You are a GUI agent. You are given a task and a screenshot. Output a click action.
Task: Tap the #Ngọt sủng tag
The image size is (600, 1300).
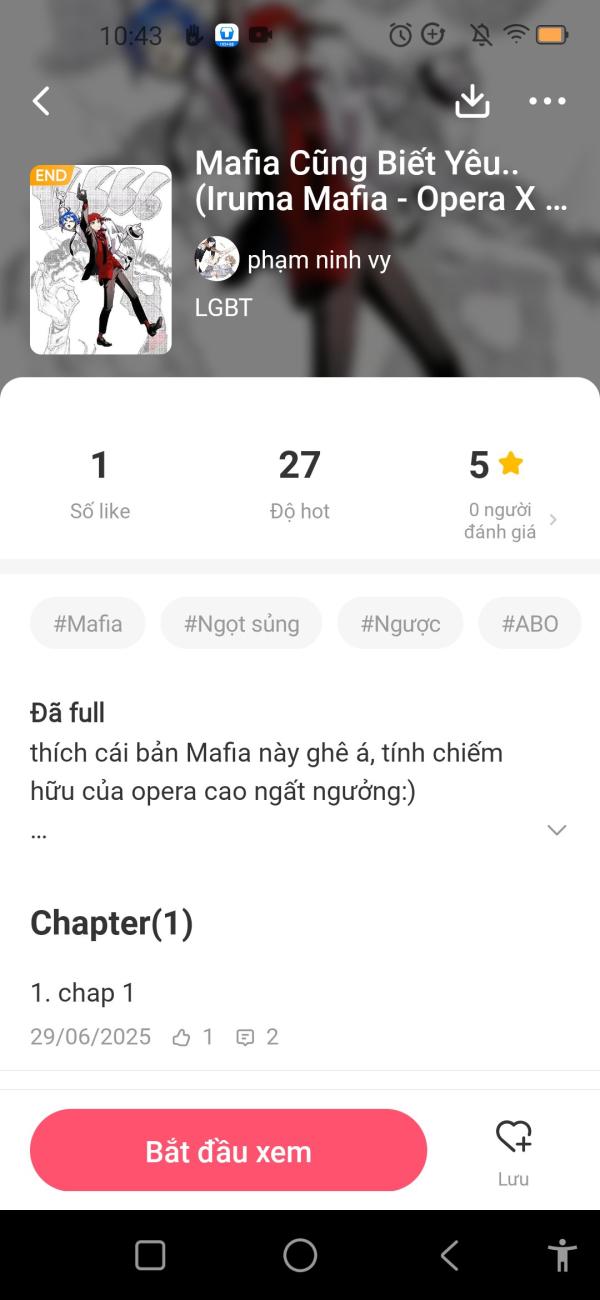click(x=241, y=624)
